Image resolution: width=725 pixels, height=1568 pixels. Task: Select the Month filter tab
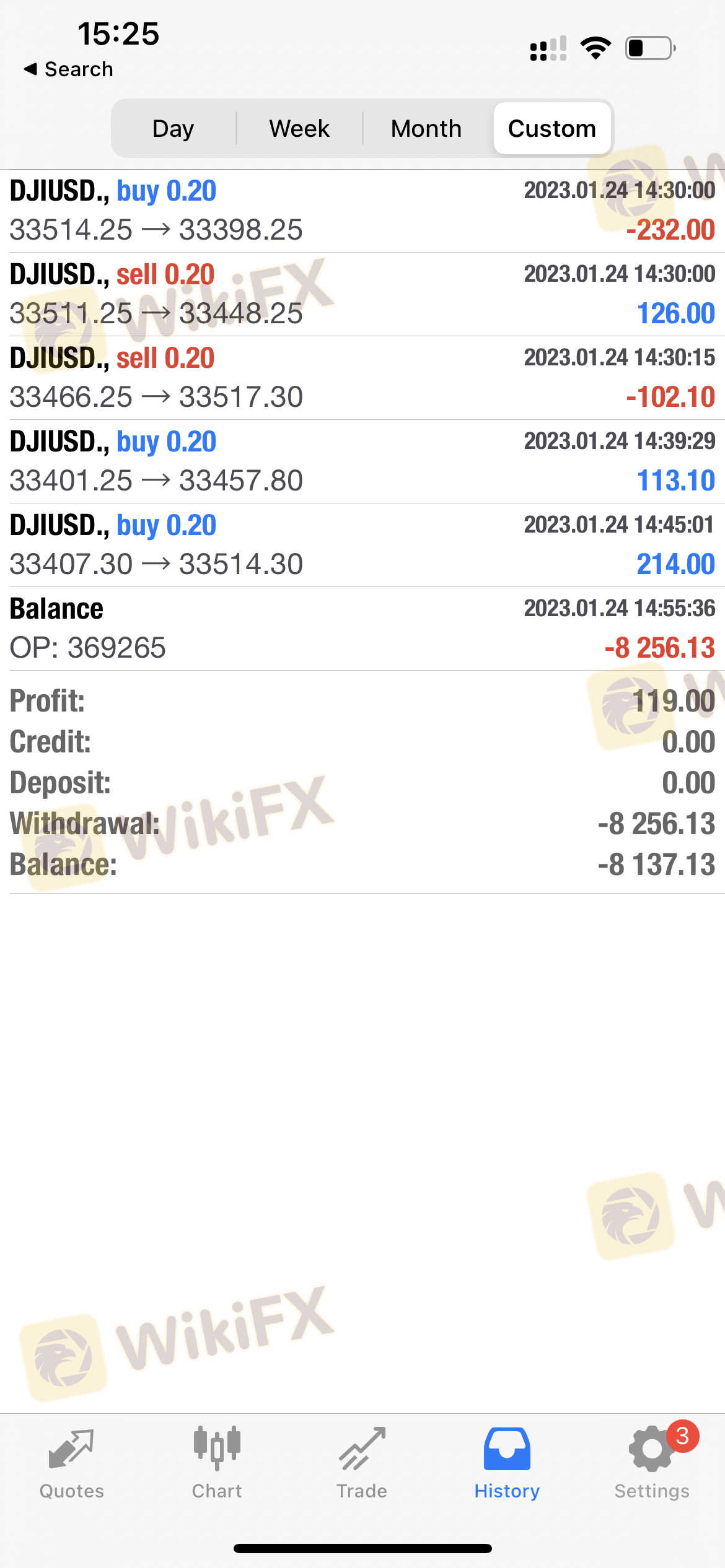point(426,128)
